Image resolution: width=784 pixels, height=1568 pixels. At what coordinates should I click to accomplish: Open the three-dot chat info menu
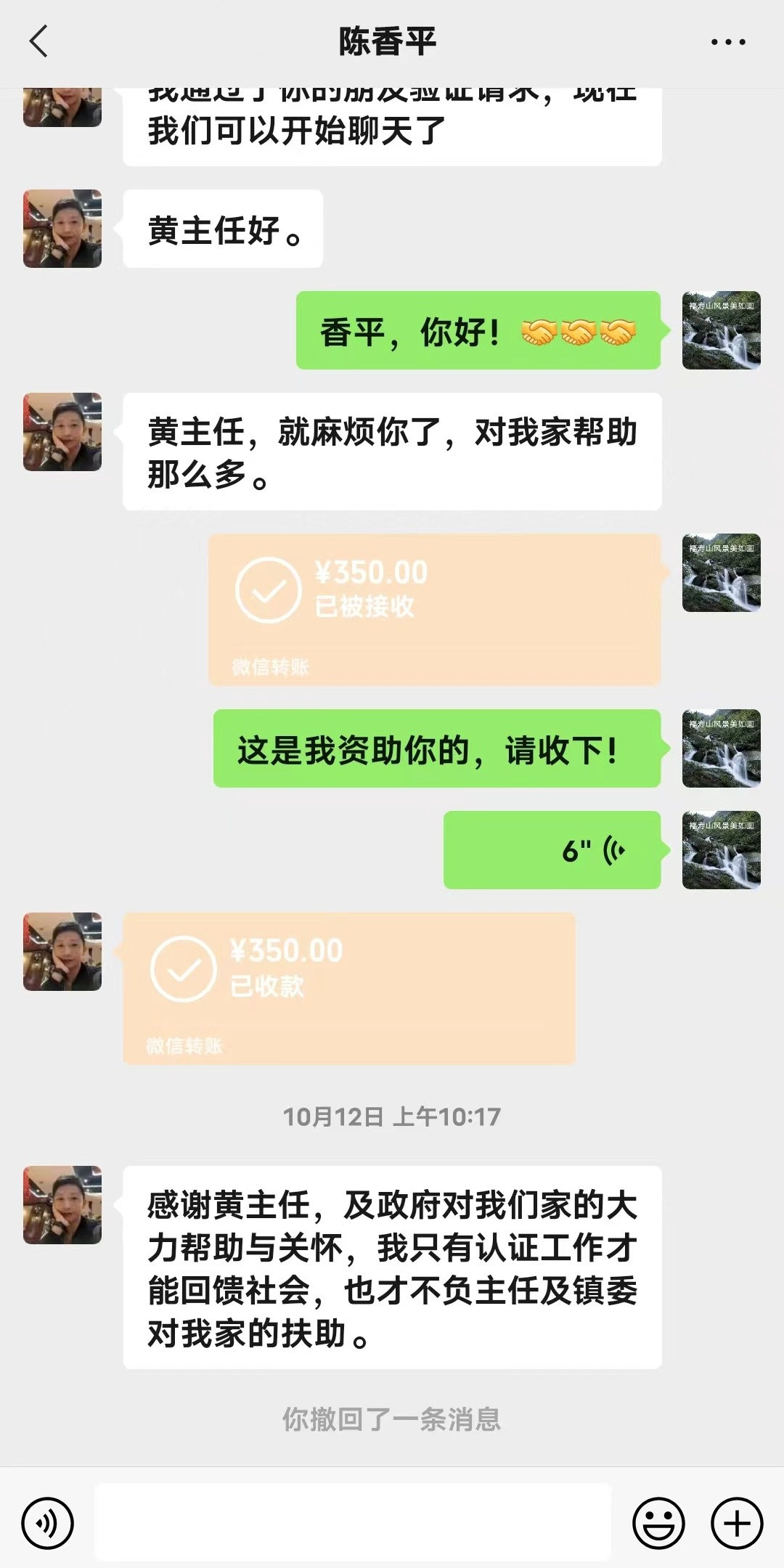click(728, 42)
